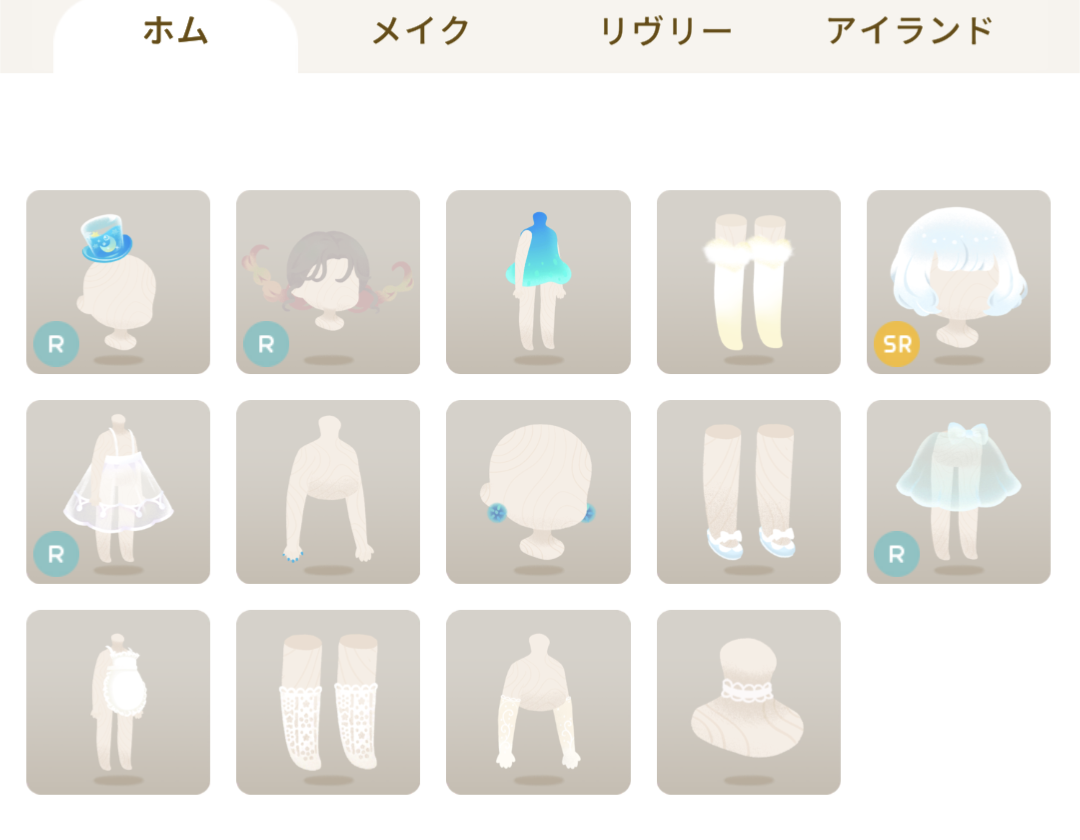Switch to the ホム tab

pyautogui.click(x=175, y=32)
